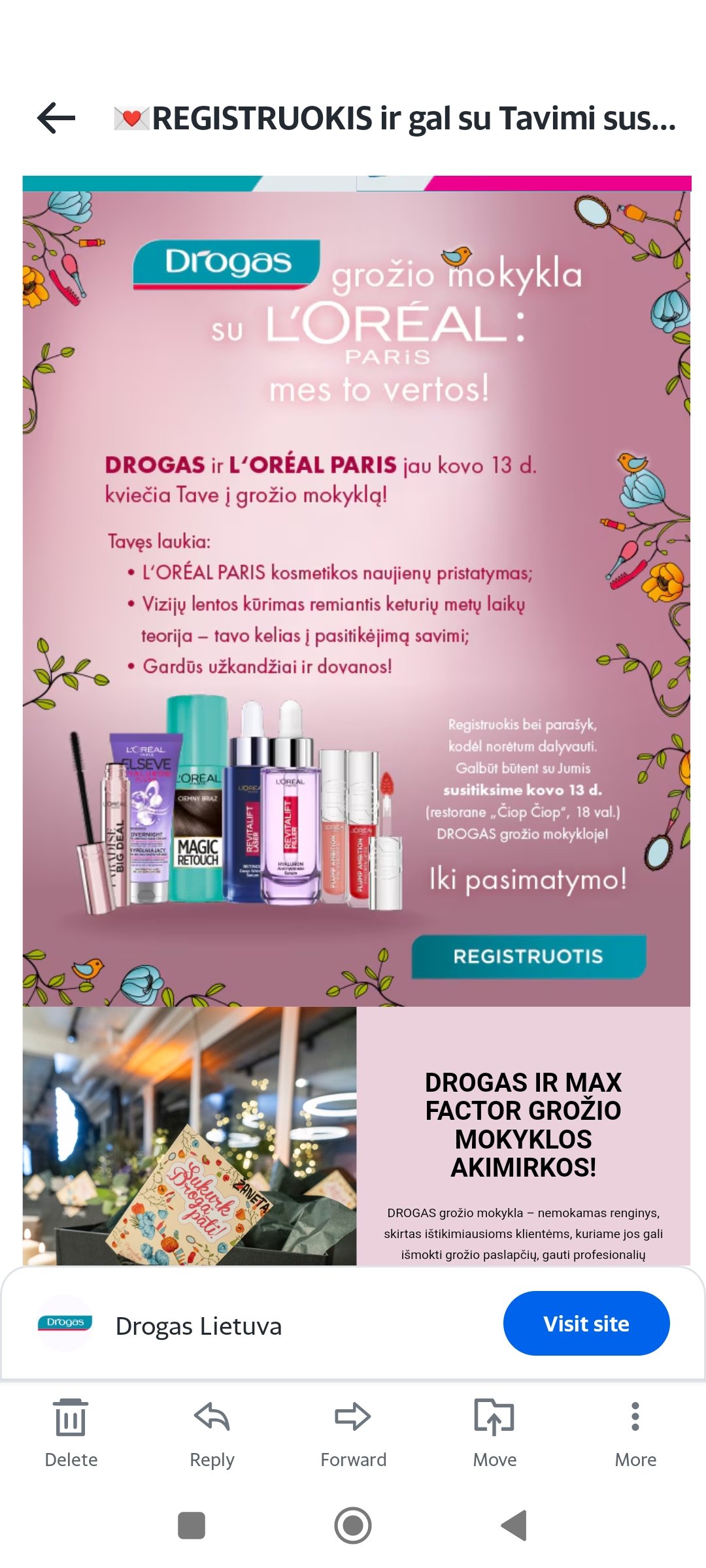
Task: Go back using the arrow icon
Action: pos(56,118)
